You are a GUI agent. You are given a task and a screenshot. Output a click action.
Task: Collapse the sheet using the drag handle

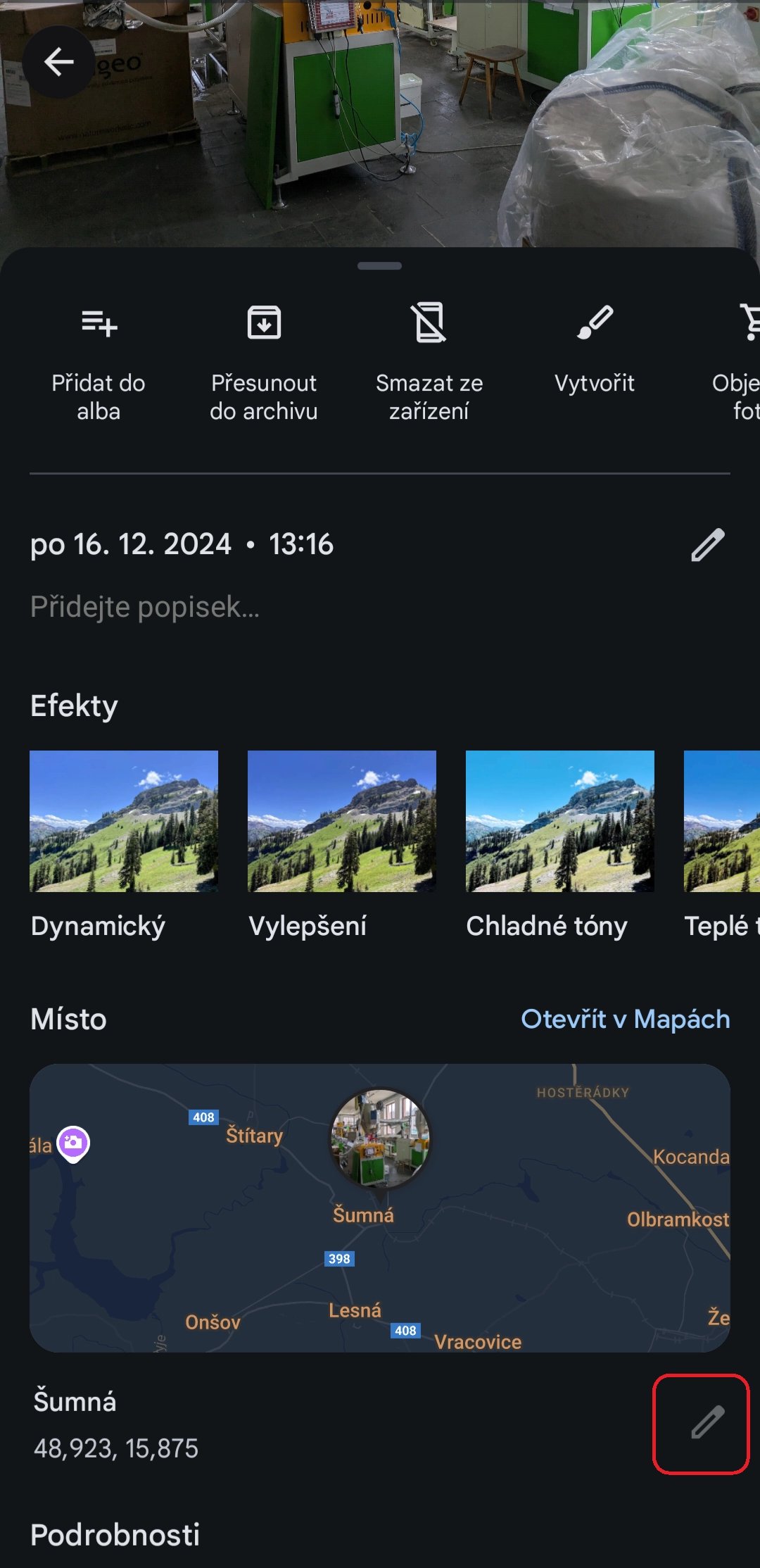point(380,265)
